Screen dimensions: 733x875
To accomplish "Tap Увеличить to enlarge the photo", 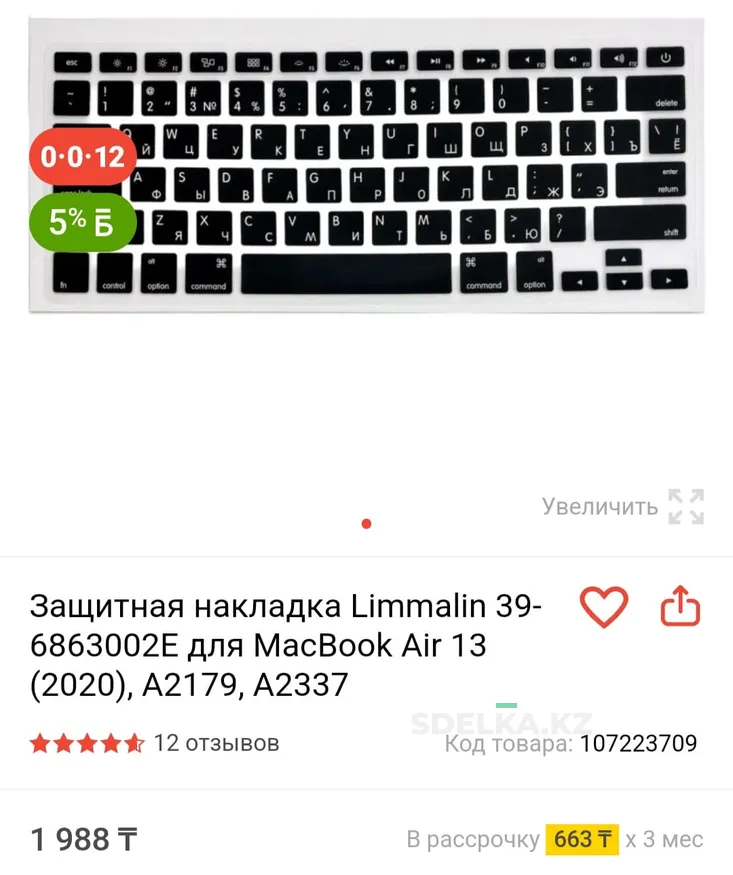I will (623, 507).
